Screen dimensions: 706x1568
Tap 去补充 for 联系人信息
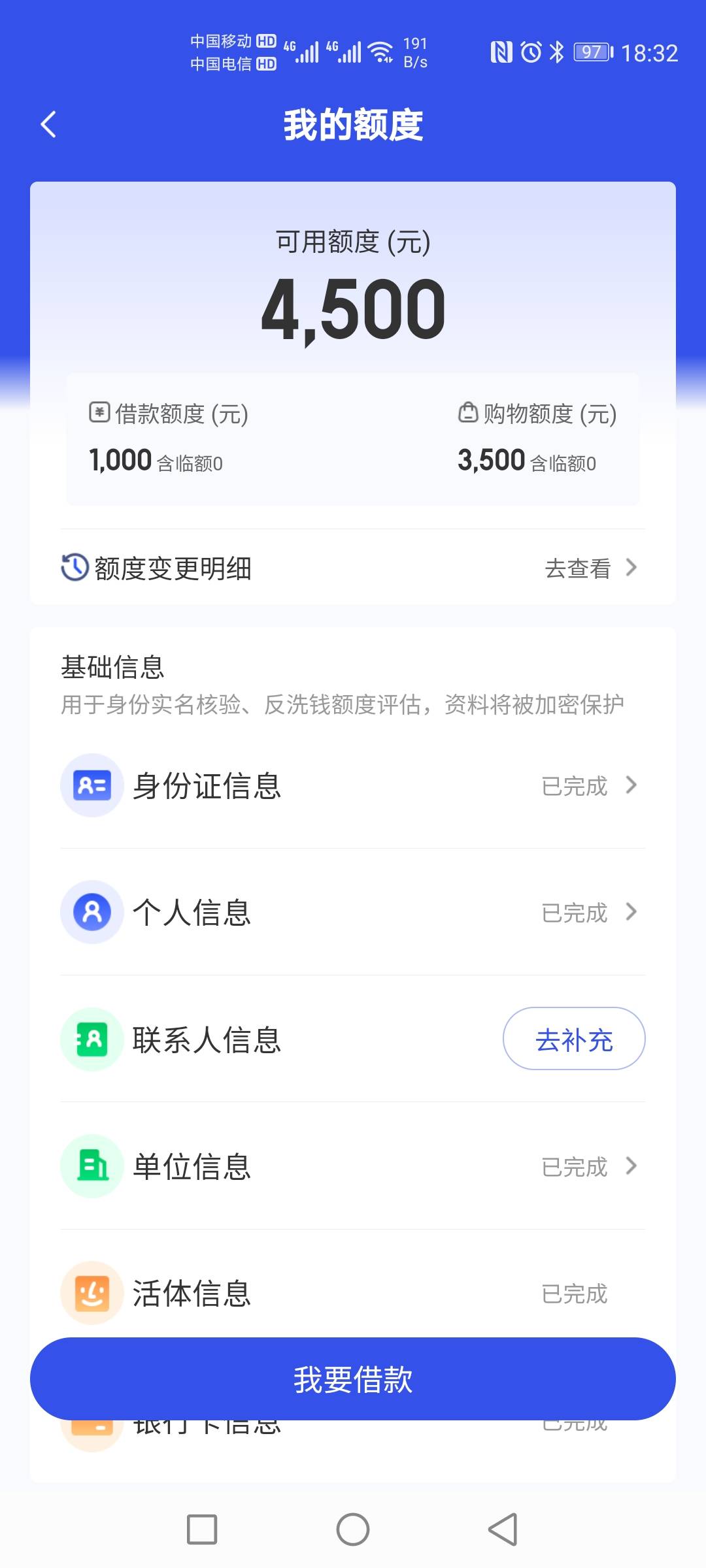[574, 1039]
